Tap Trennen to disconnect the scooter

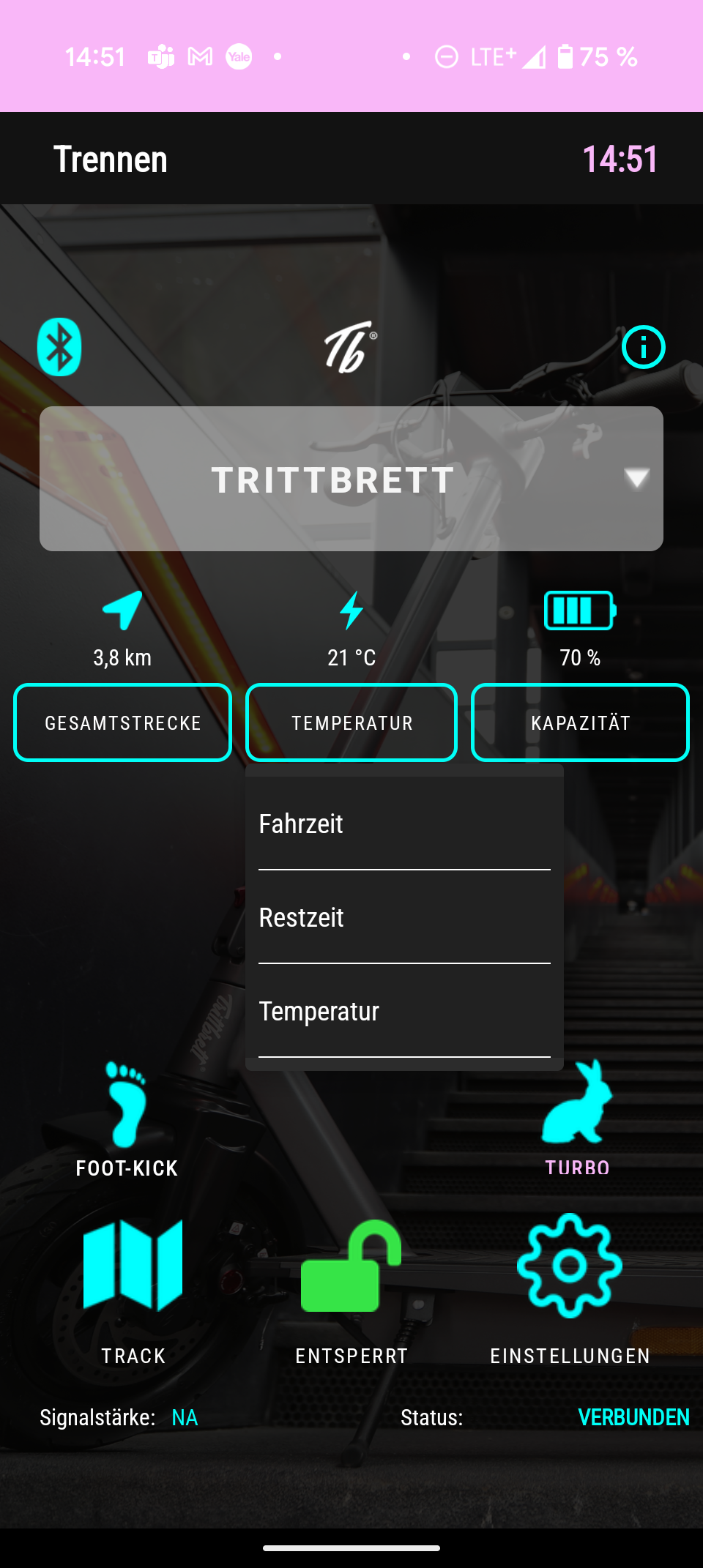tap(111, 159)
